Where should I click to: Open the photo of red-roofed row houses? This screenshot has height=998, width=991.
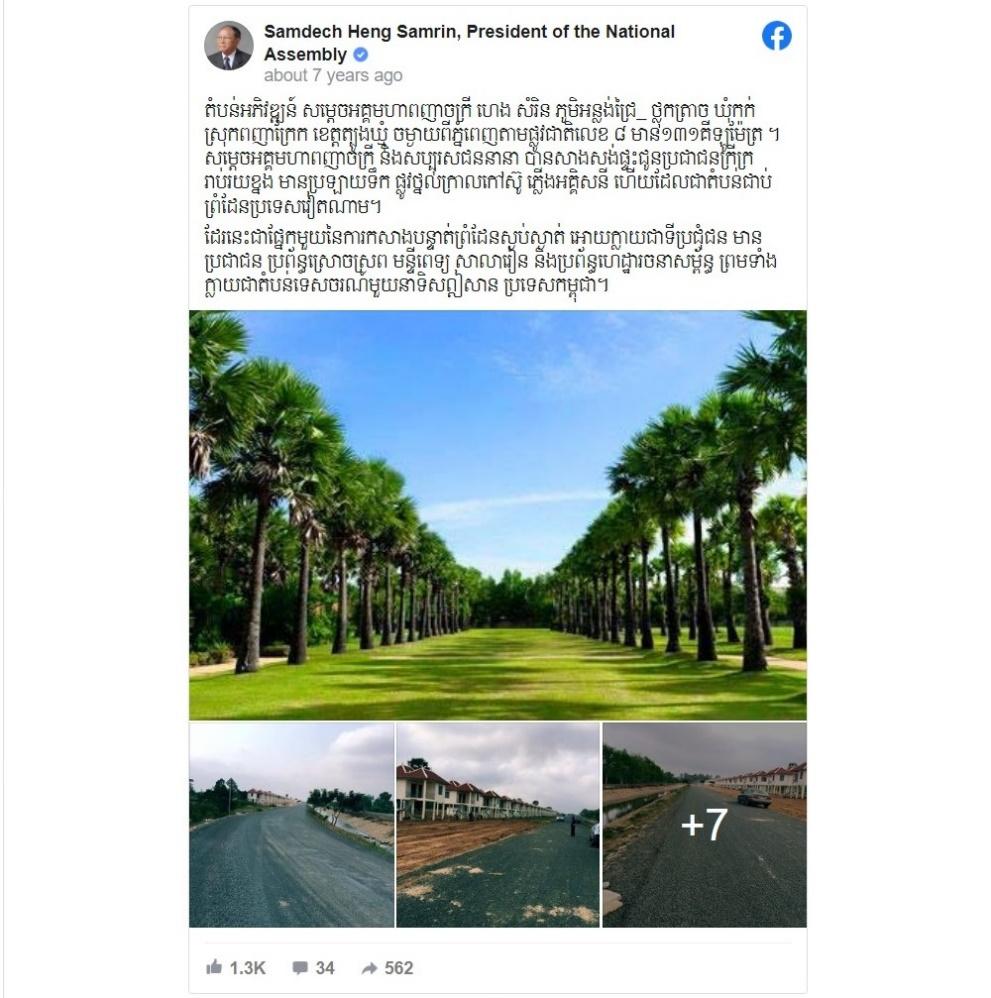click(x=498, y=825)
